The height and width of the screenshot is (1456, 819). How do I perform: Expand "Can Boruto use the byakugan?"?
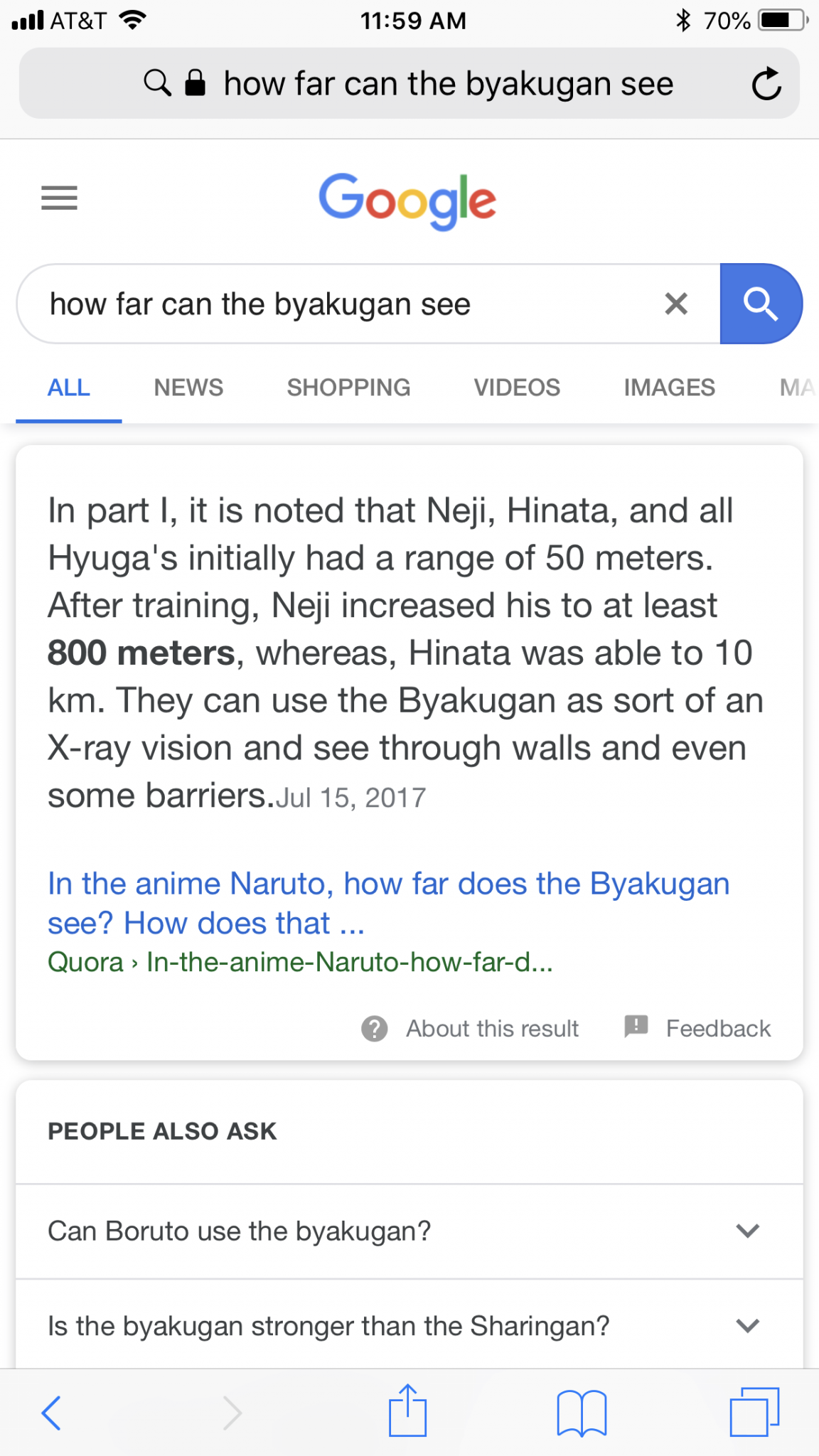[409, 1231]
